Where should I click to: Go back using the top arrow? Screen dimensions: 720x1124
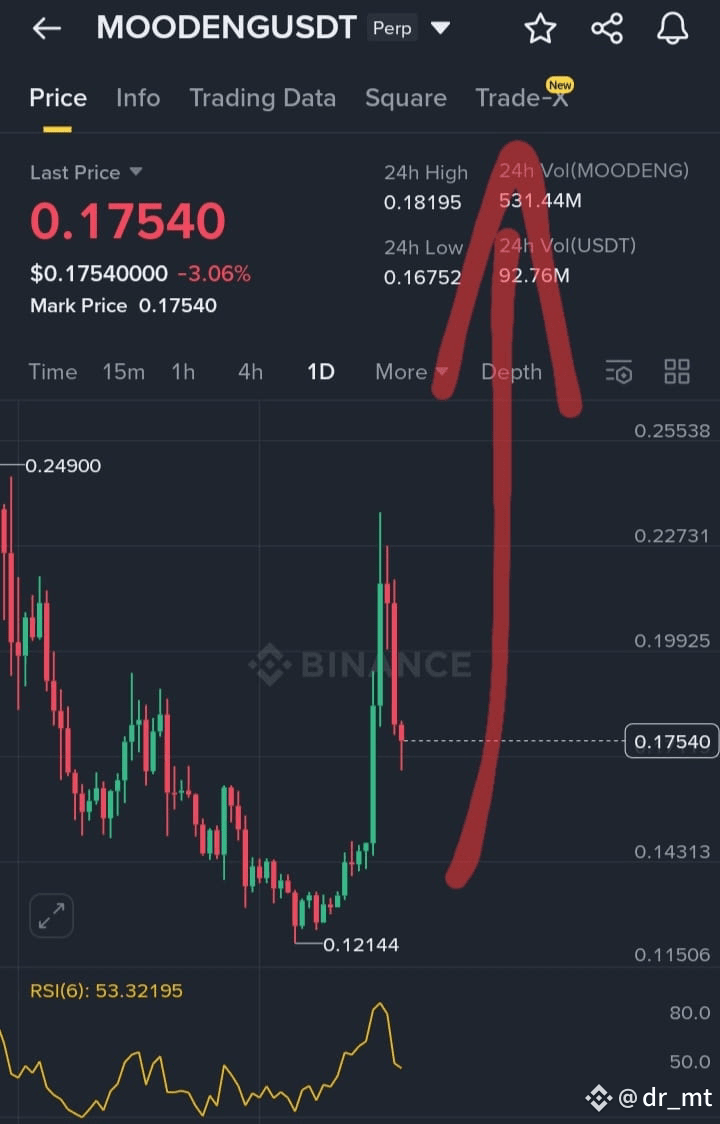46,29
